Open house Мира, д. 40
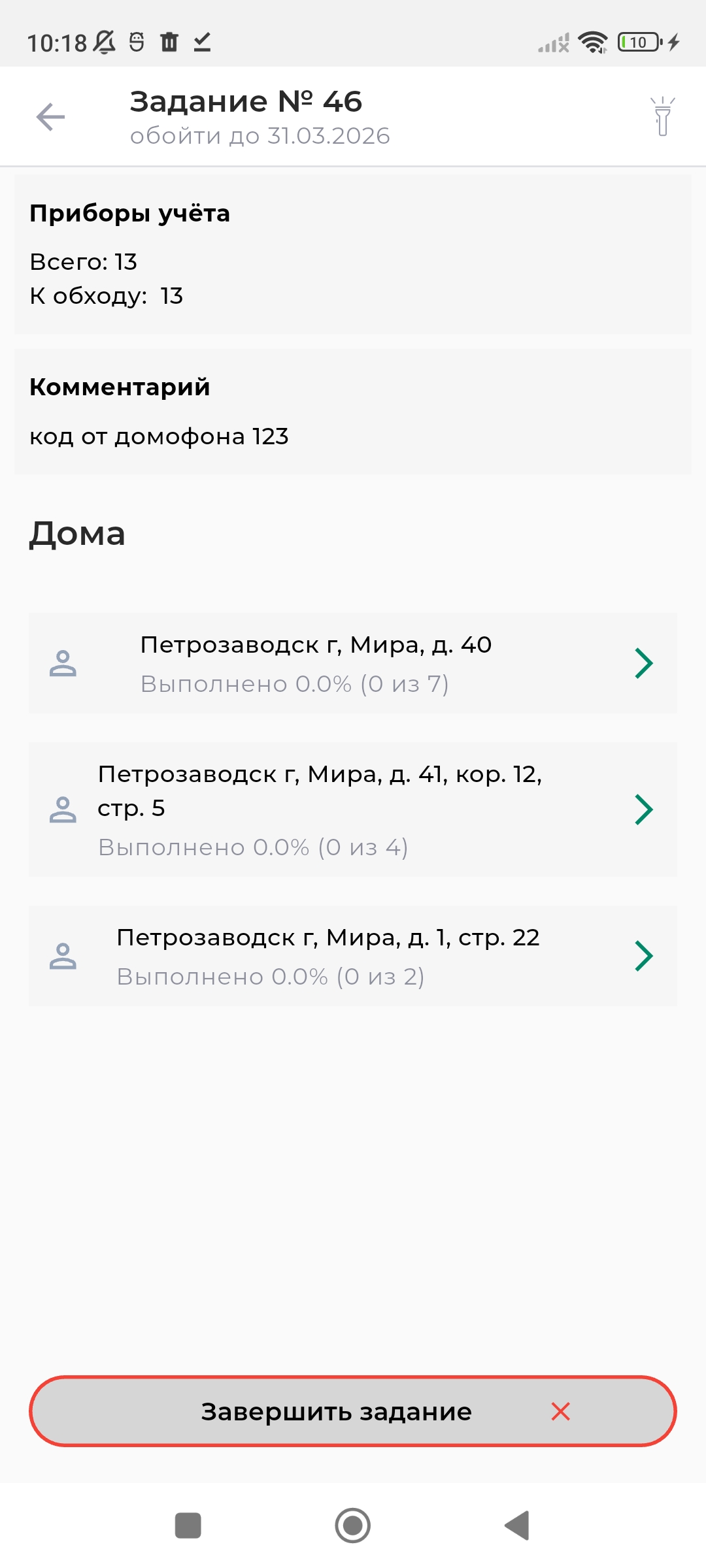This screenshot has width=706, height=1568. [353, 663]
